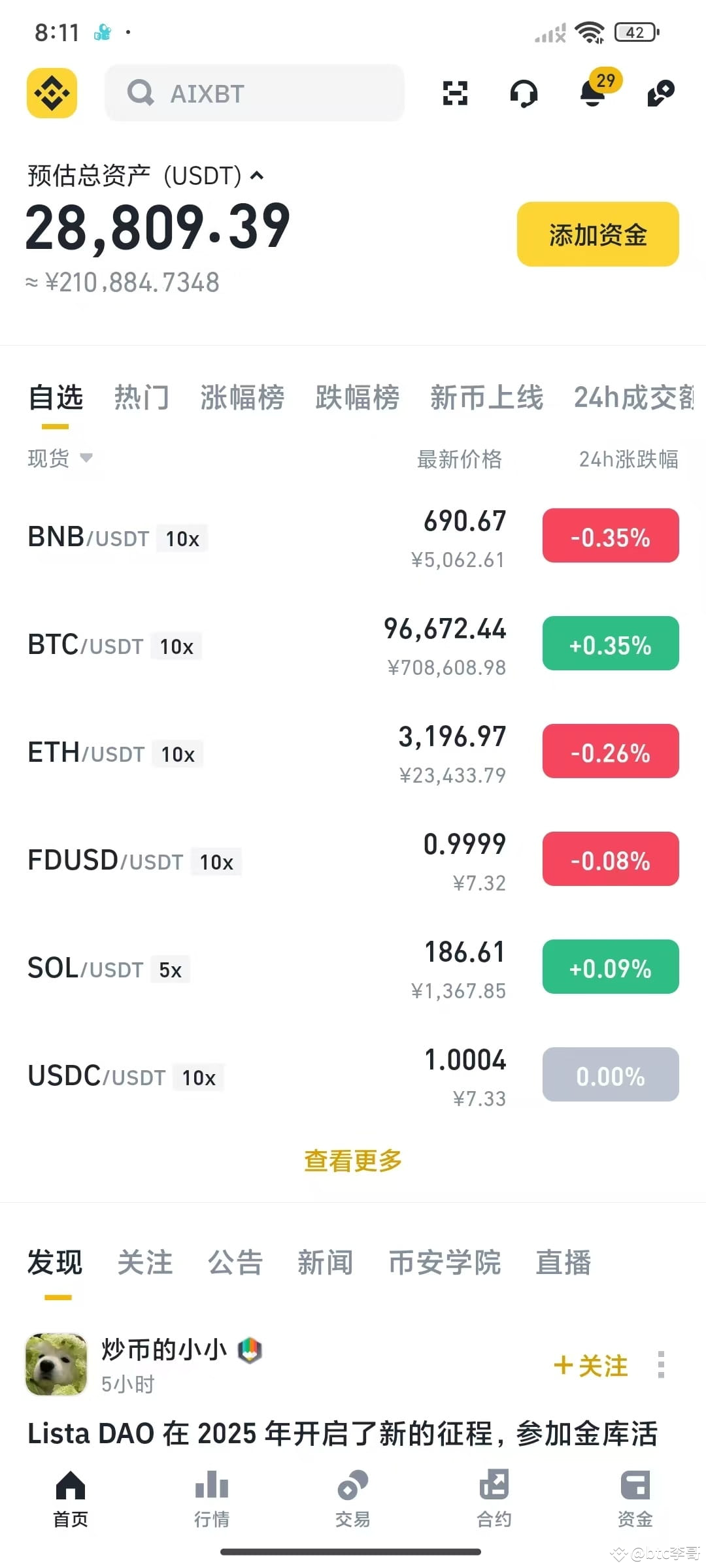The width and height of the screenshot is (706, 1568).
Task: Go to 资金 in bottom navigation
Action: coord(635,1498)
